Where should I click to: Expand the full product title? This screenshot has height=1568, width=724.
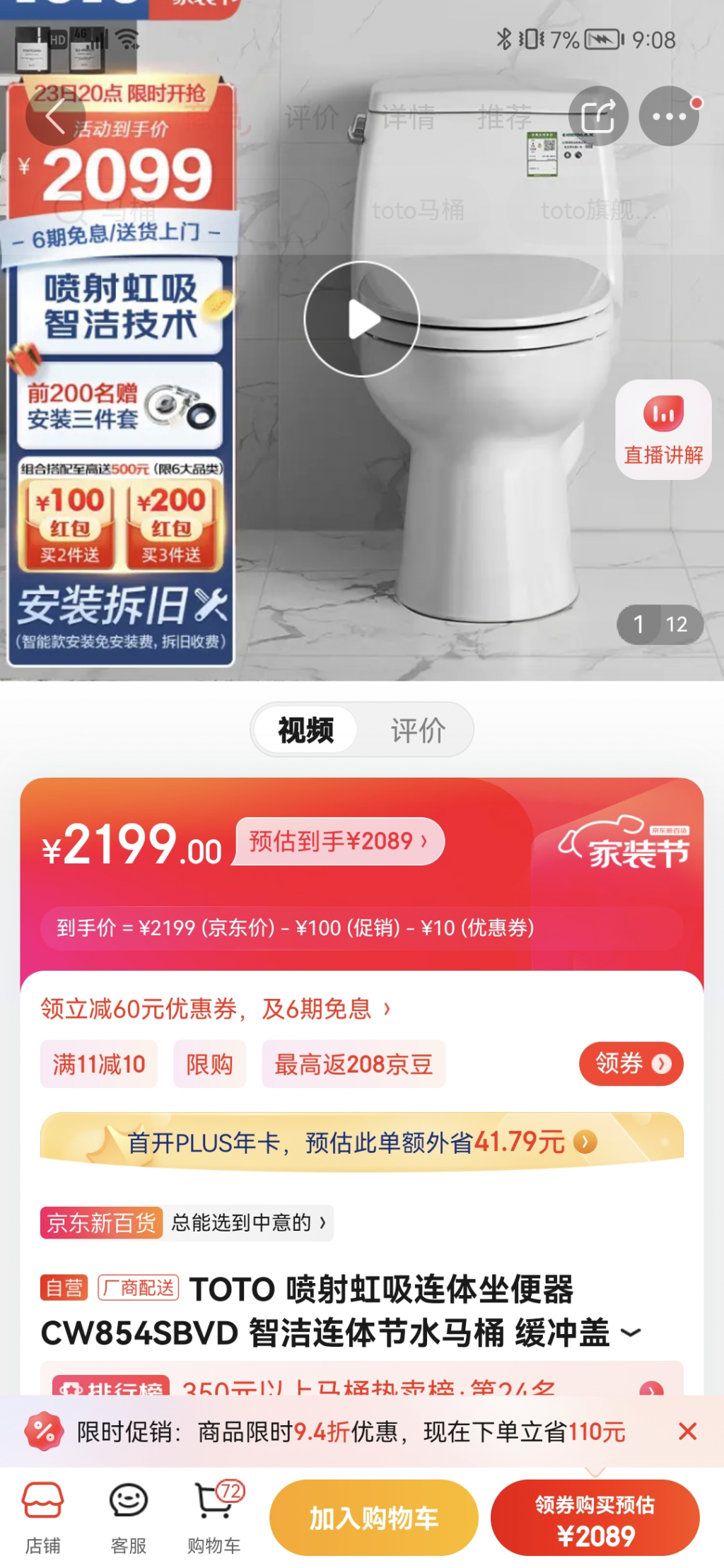pyautogui.click(x=630, y=1333)
